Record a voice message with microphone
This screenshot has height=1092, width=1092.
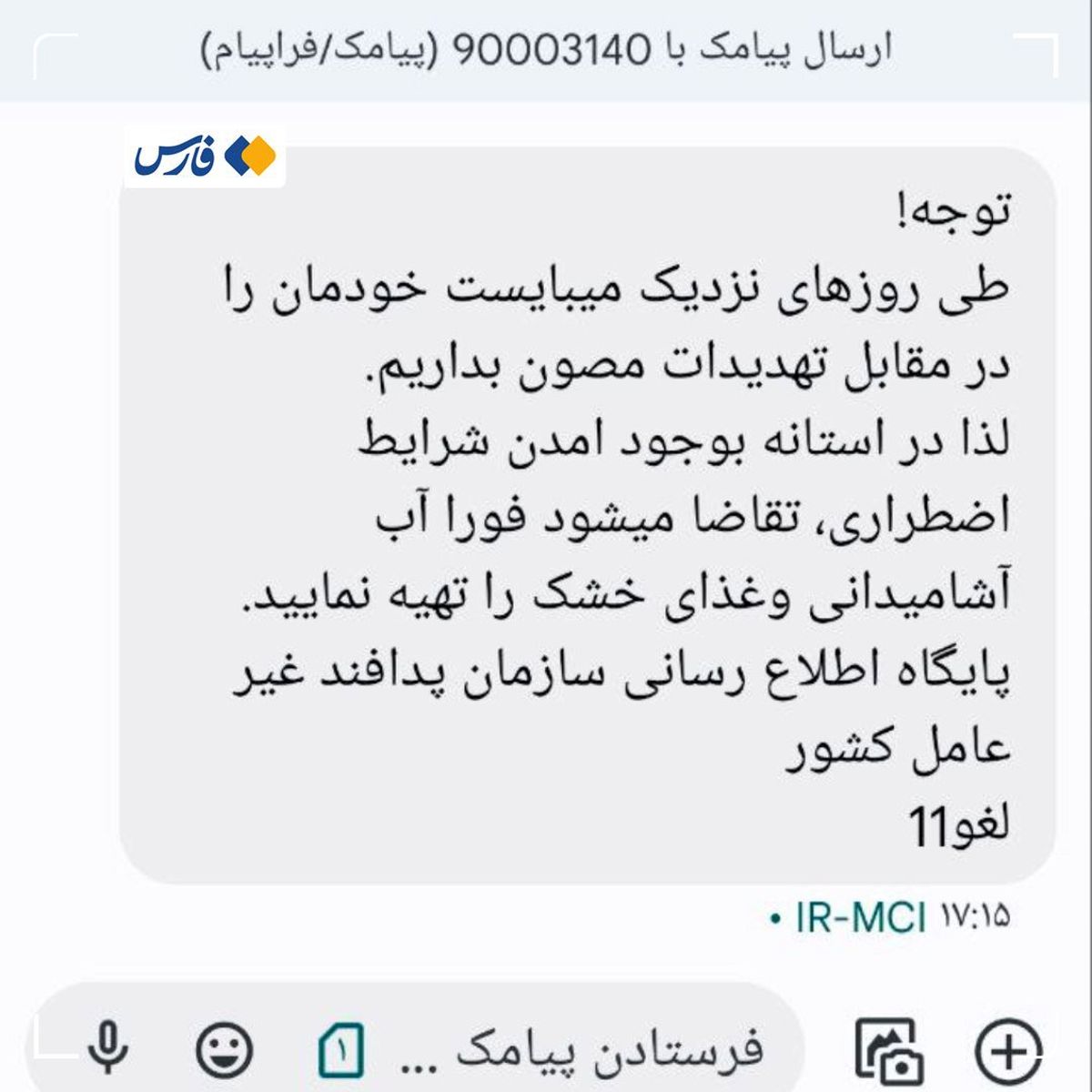tap(109, 1049)
